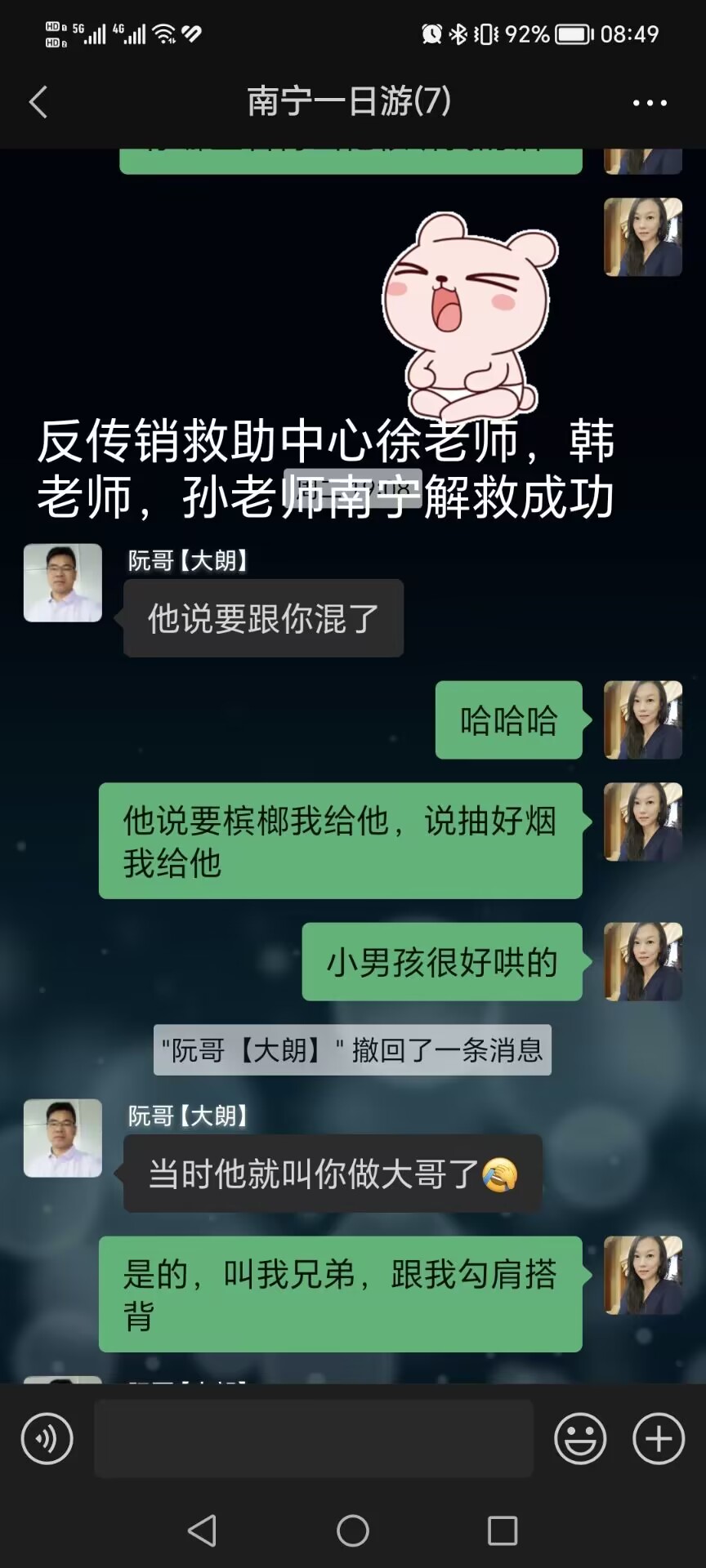
Task: Open the plus attachment menu
Action: click(x=659, y=1438)
